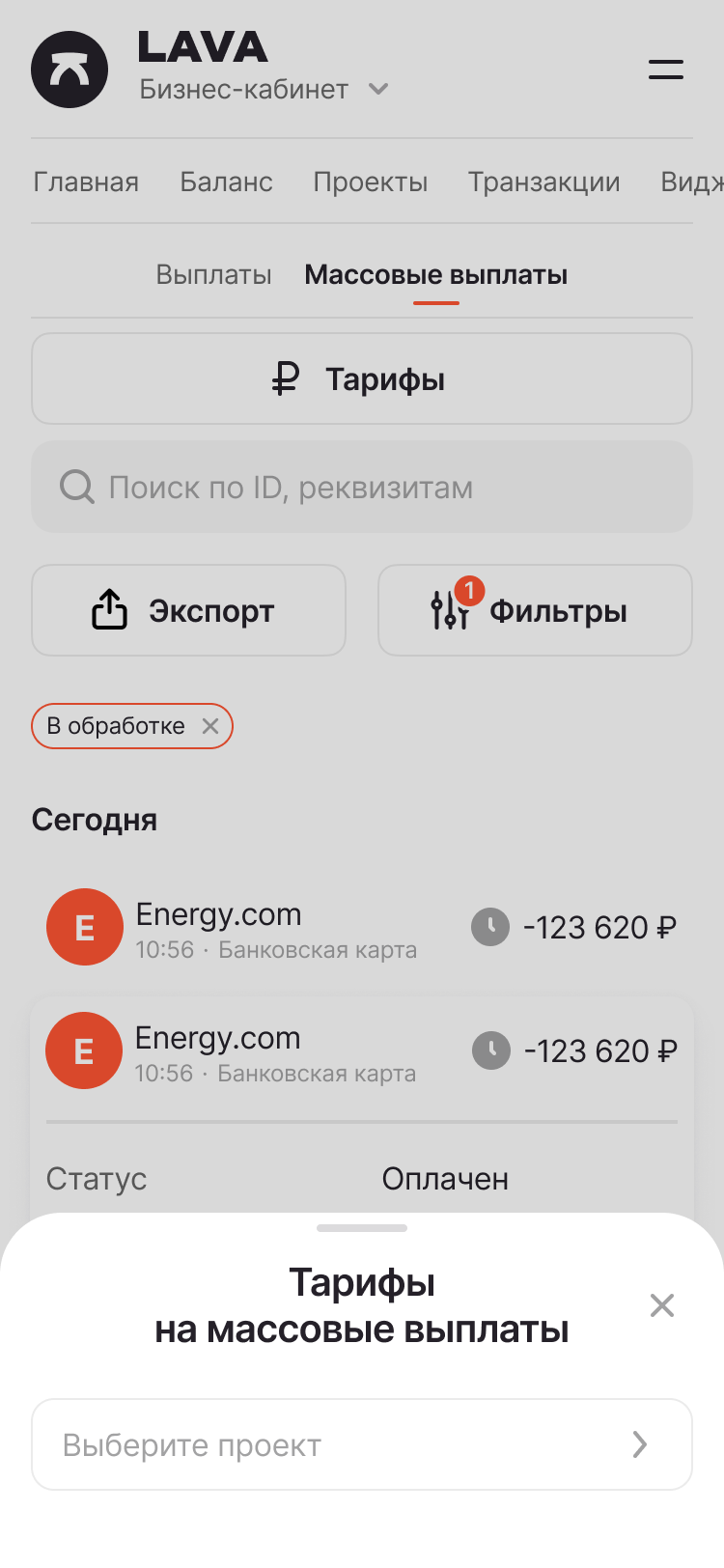Open the Выберите проект dropdown

tap(362, 1444)
